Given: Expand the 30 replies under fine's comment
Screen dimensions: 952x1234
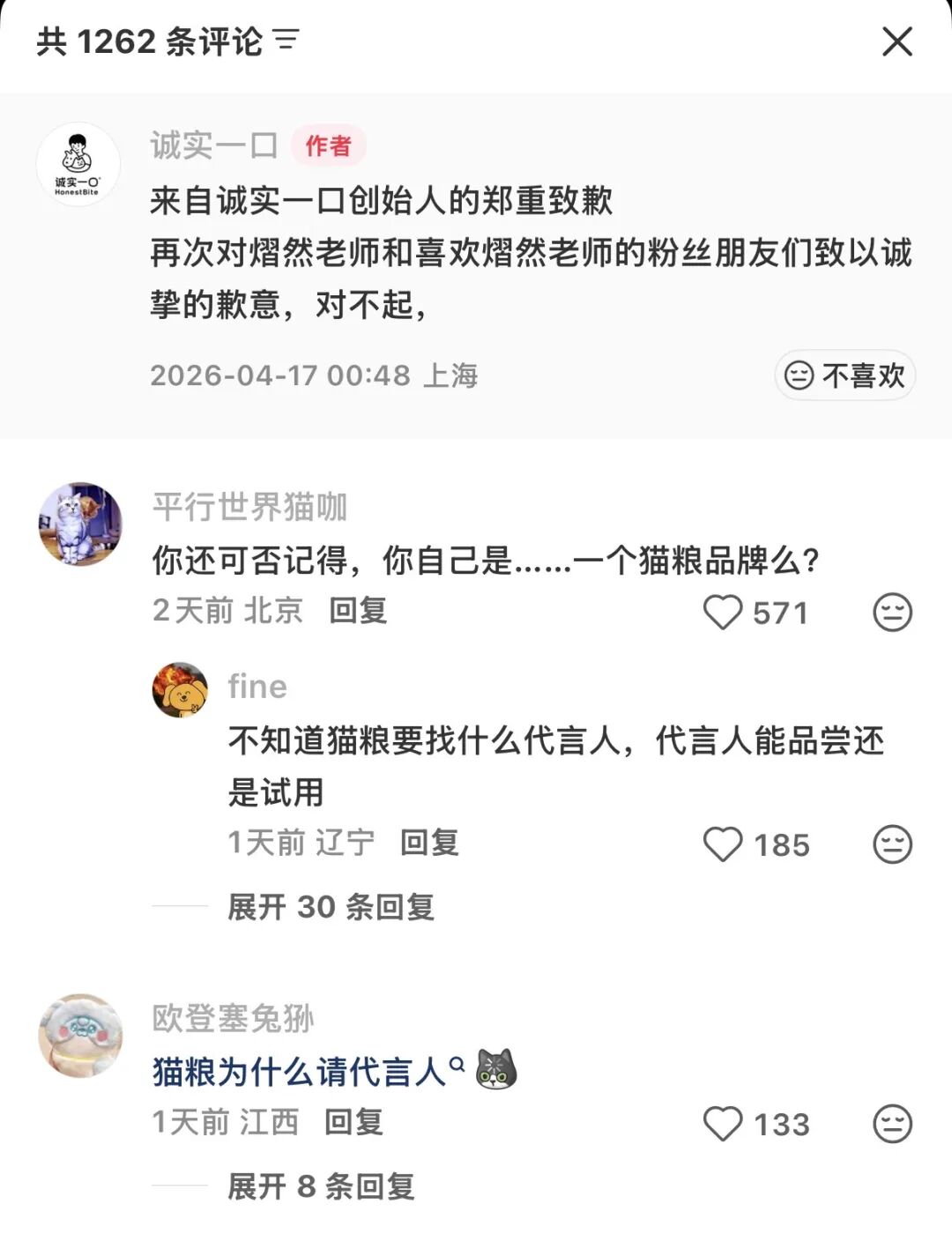Looking at the screenshot, I should [x=330, y=907].
